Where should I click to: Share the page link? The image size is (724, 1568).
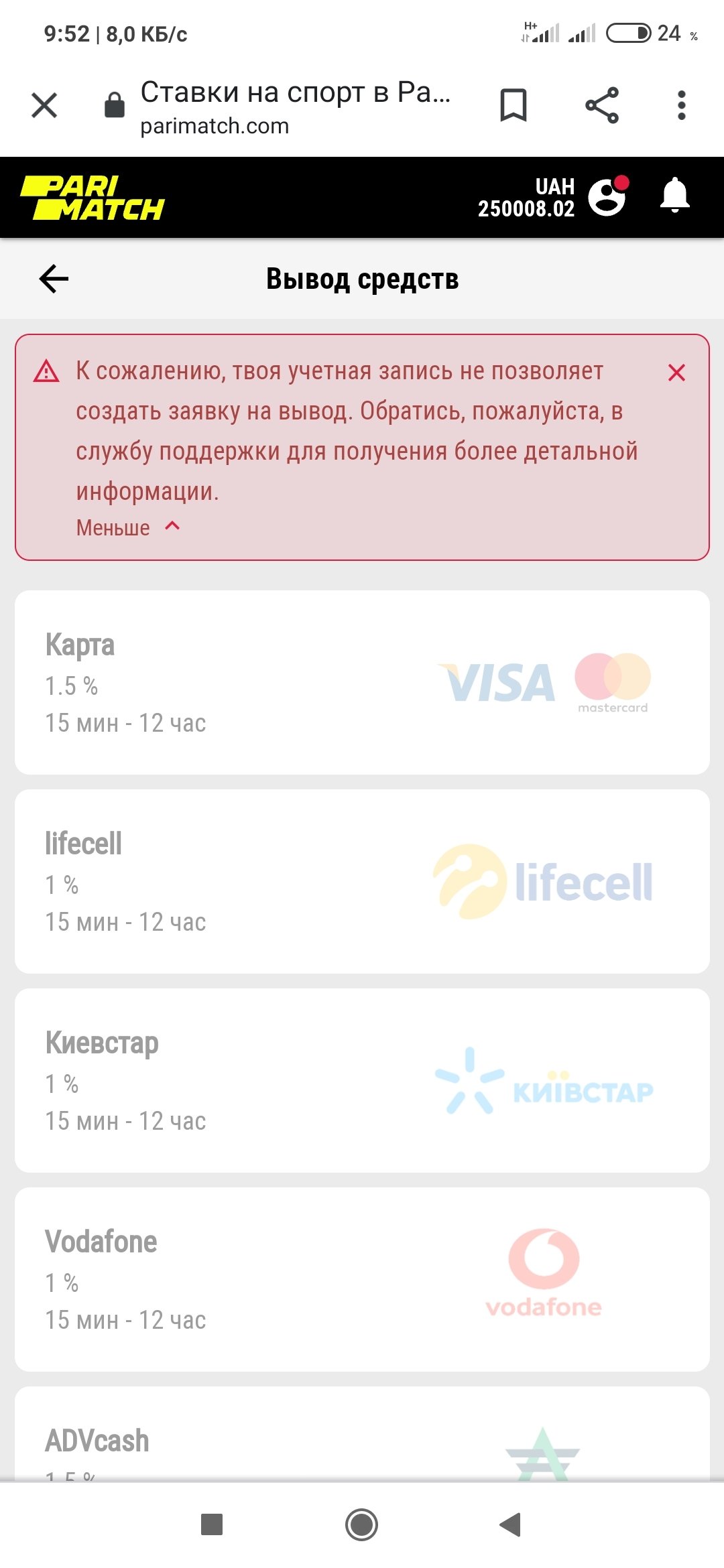[x=601, y=105]
